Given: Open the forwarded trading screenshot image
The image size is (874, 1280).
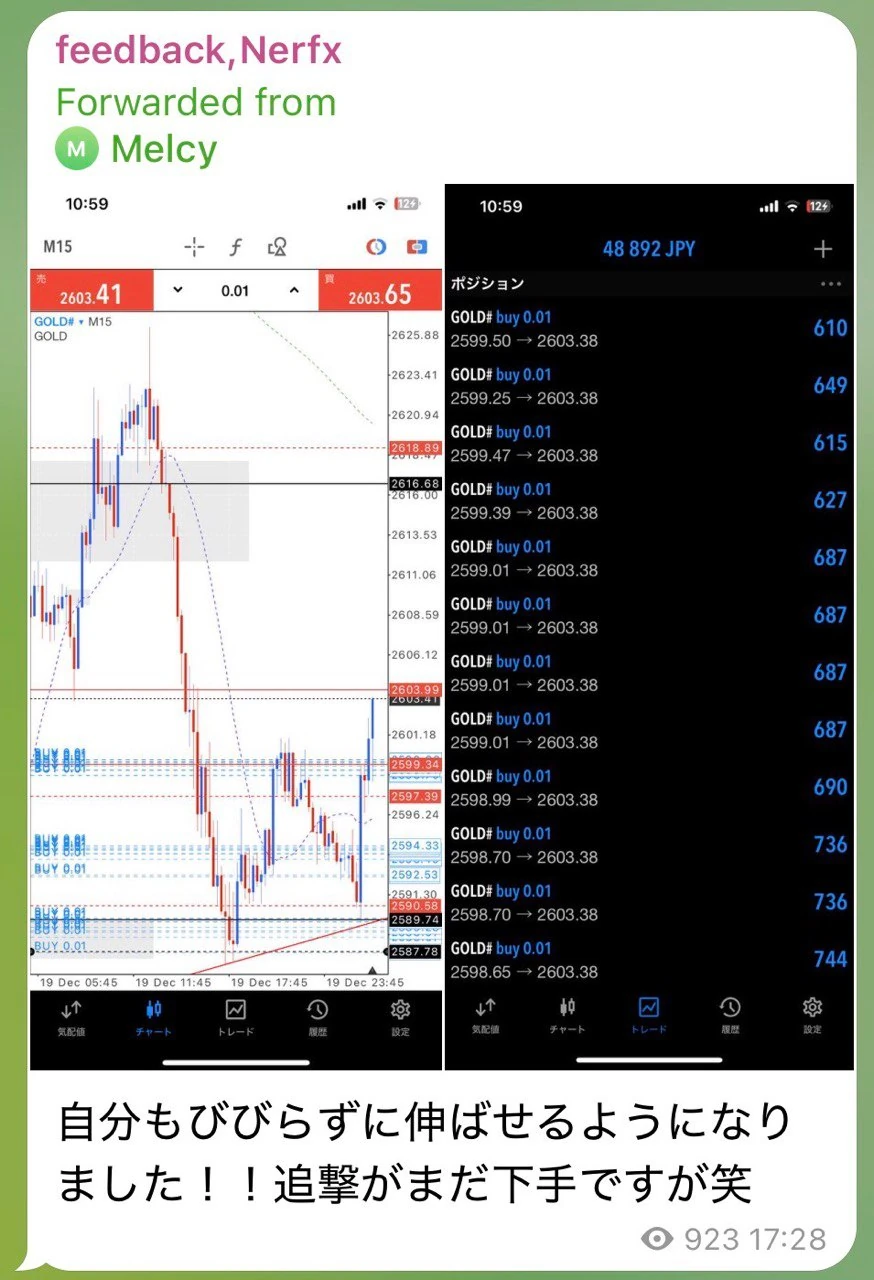Looking at the screenshot, I should tap(441, 626).
